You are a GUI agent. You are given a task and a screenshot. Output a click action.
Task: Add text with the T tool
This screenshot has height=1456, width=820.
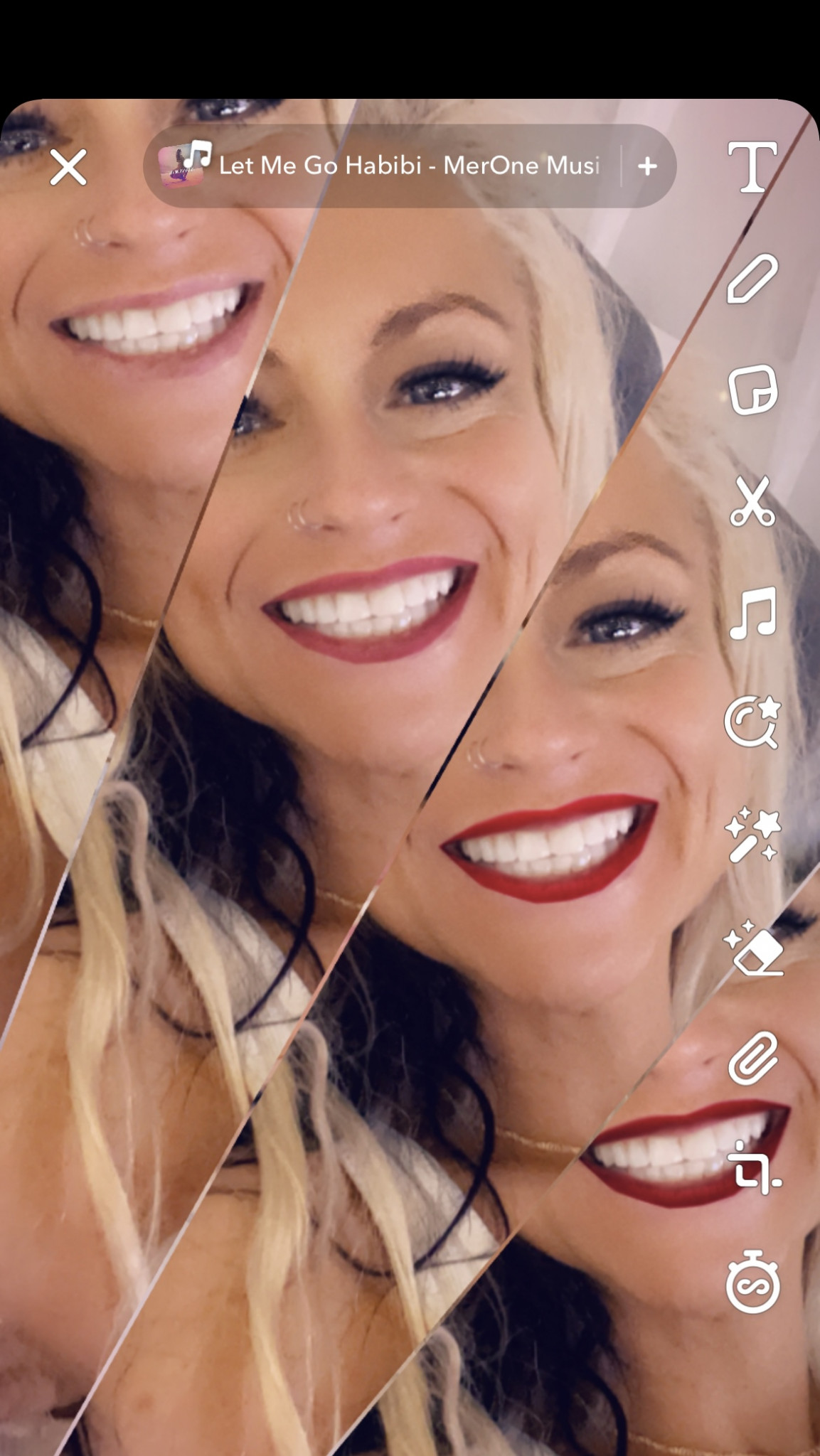(752, 167)
